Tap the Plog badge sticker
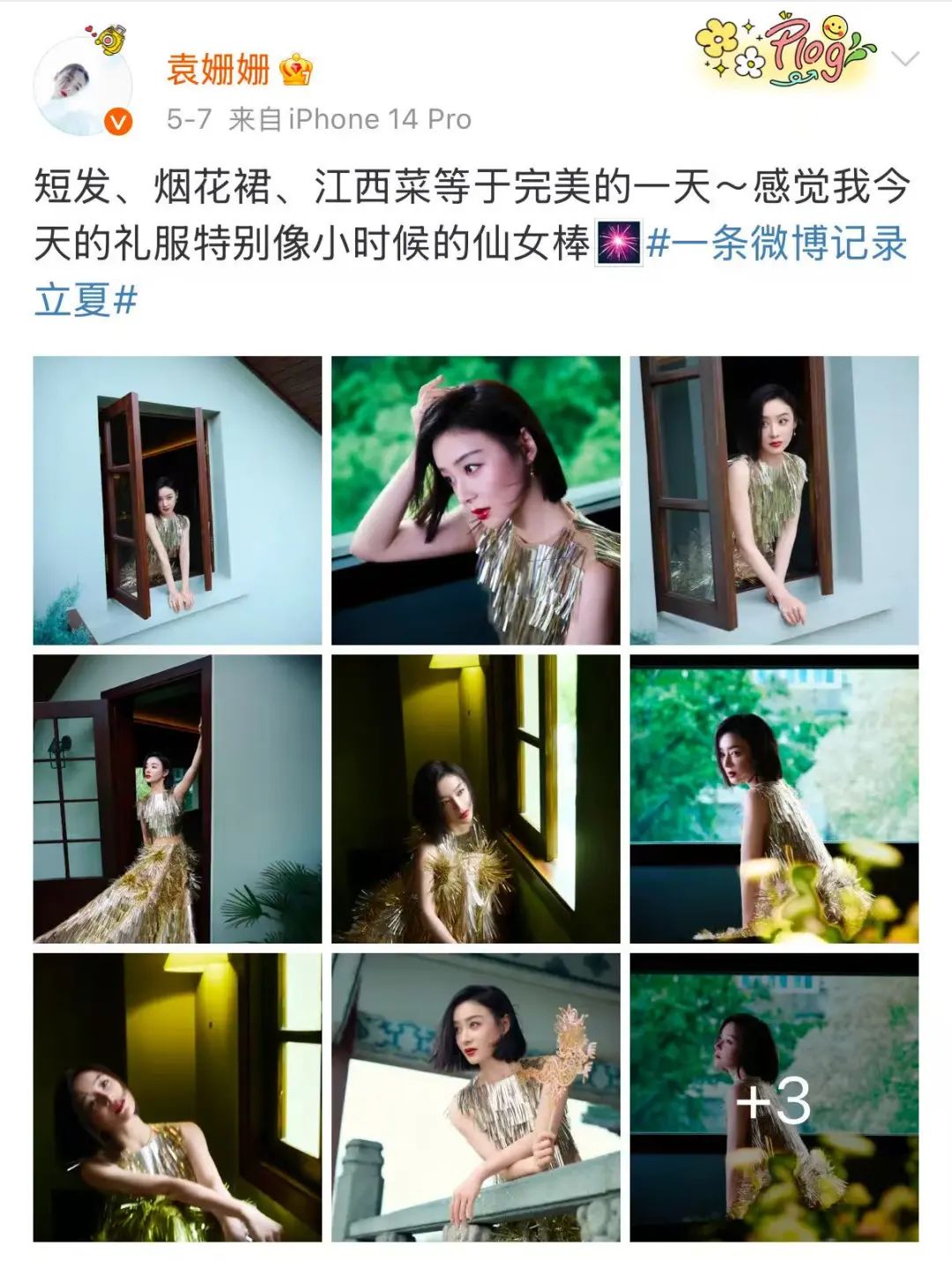 click(785, 51)
